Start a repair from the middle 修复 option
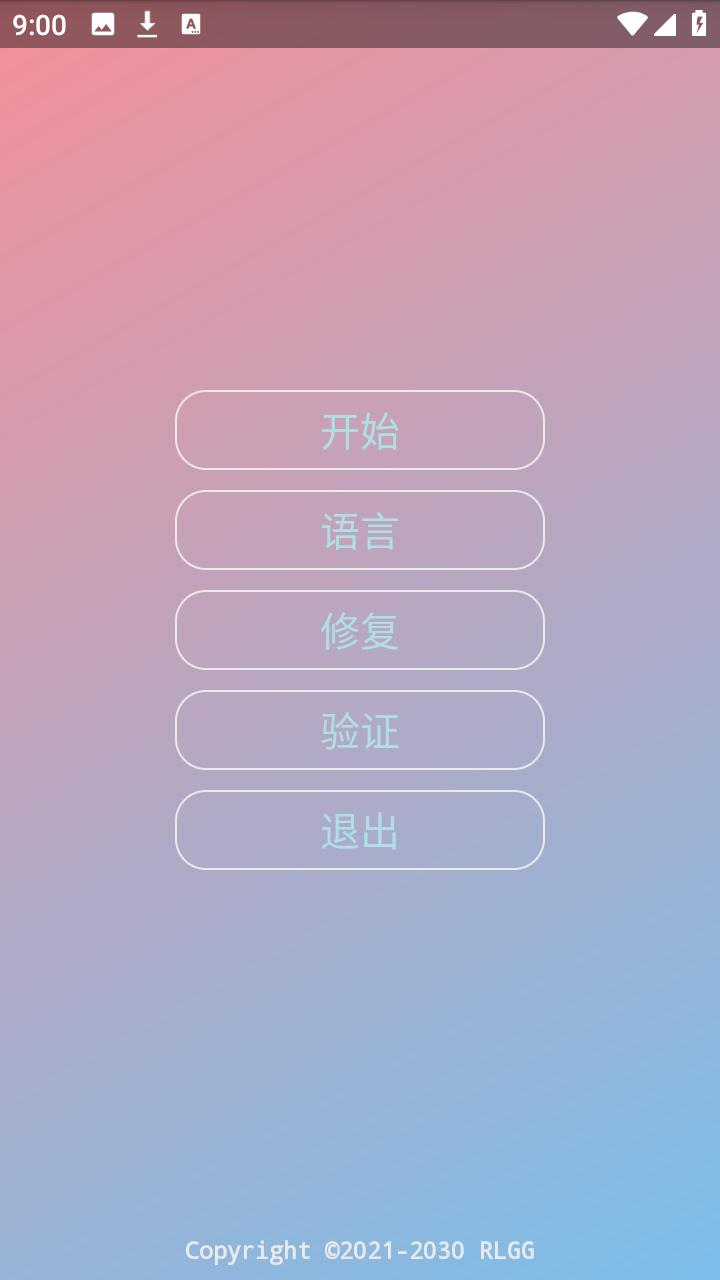720x1280 pixels. [x=360, y=630]
